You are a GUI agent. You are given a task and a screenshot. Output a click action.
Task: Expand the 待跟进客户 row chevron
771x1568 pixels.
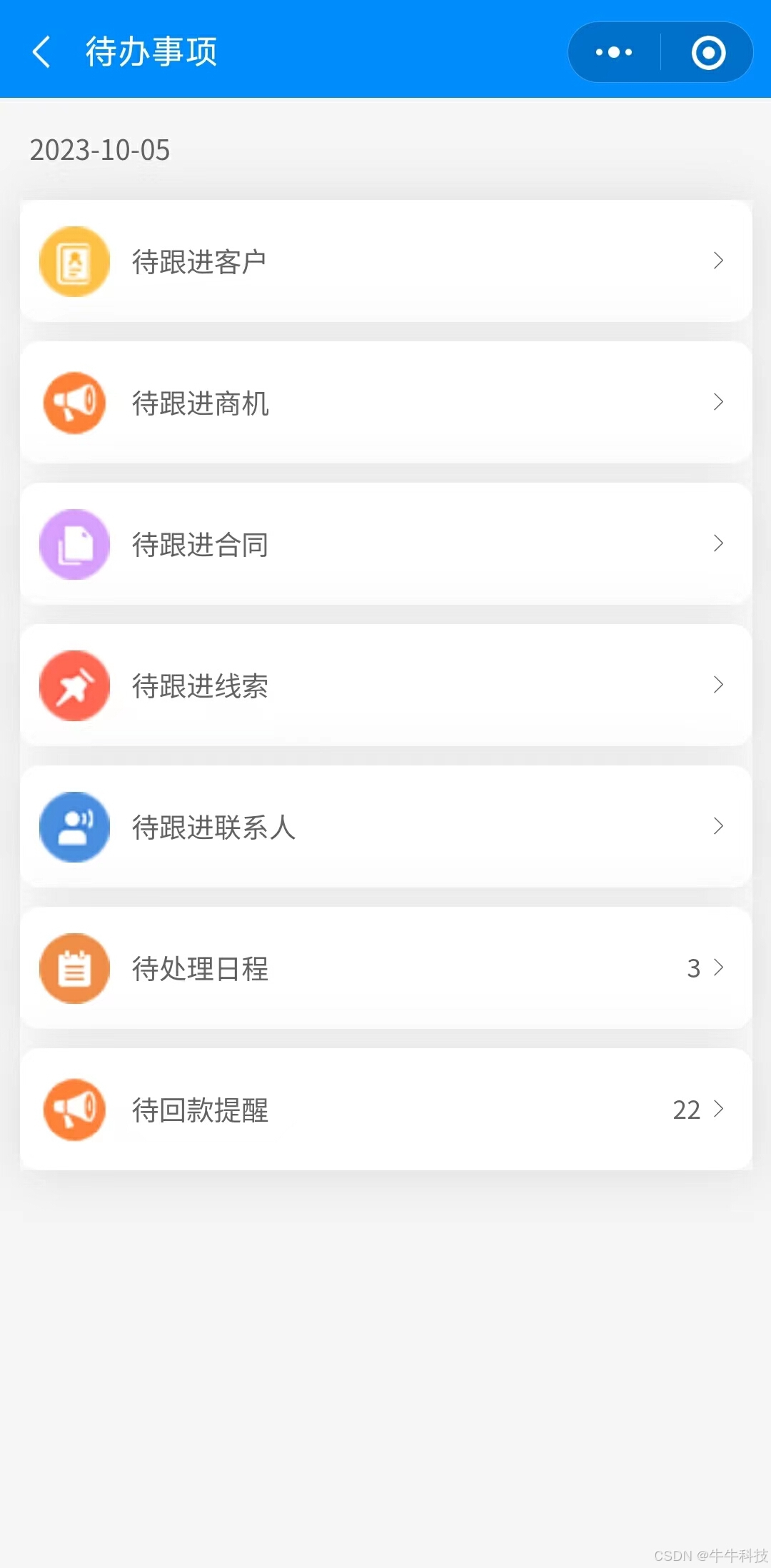click(719, 261)
